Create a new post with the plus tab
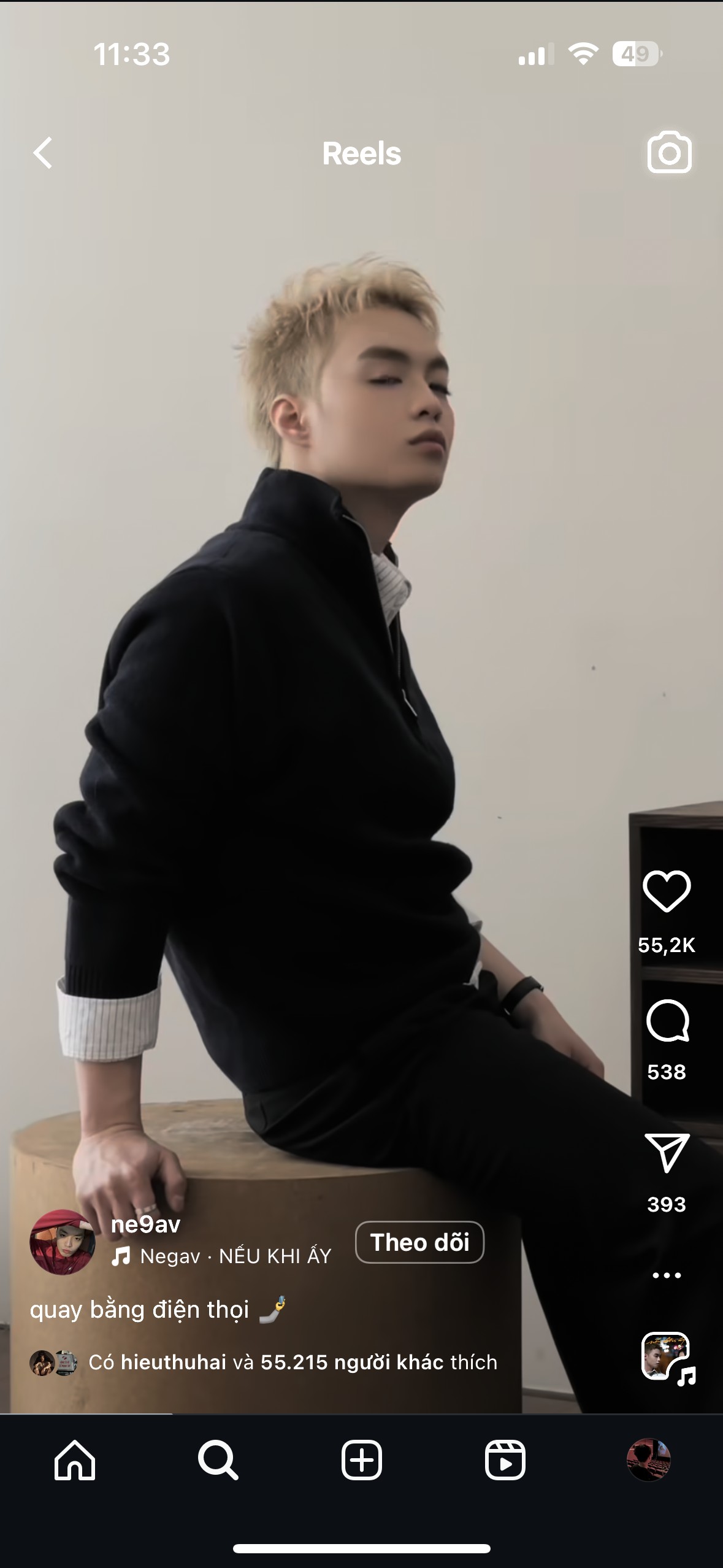 pos(361,1460)
